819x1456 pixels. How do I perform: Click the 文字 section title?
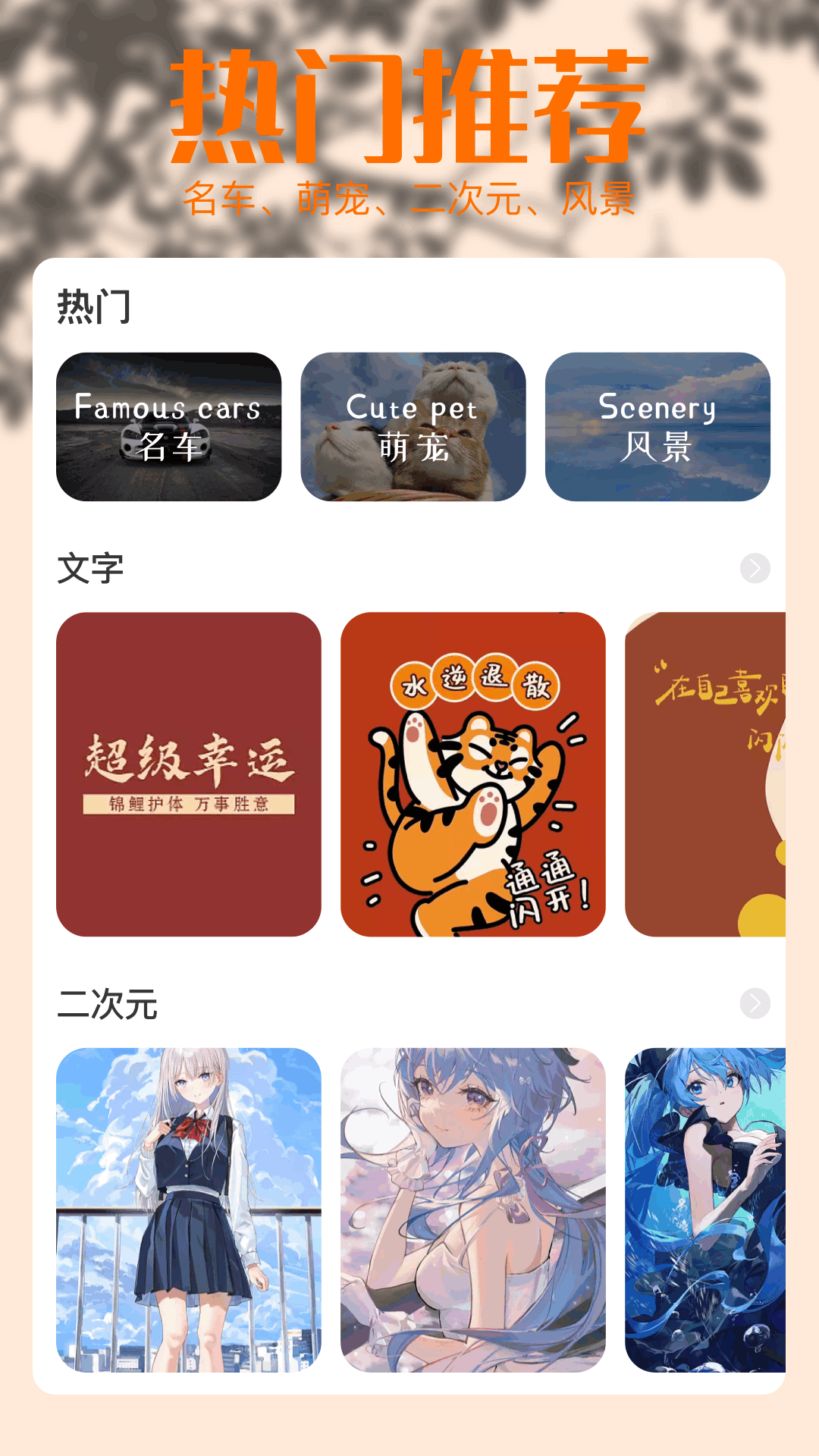91,567
